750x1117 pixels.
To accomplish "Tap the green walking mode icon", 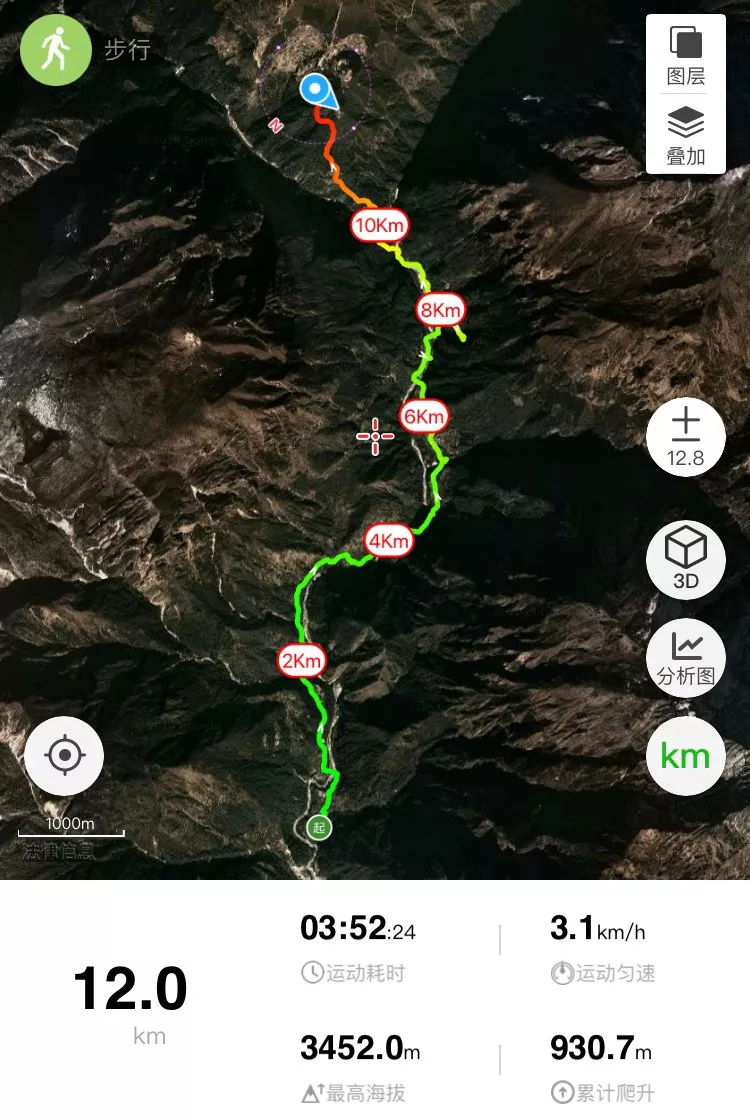I will point(55,49).
